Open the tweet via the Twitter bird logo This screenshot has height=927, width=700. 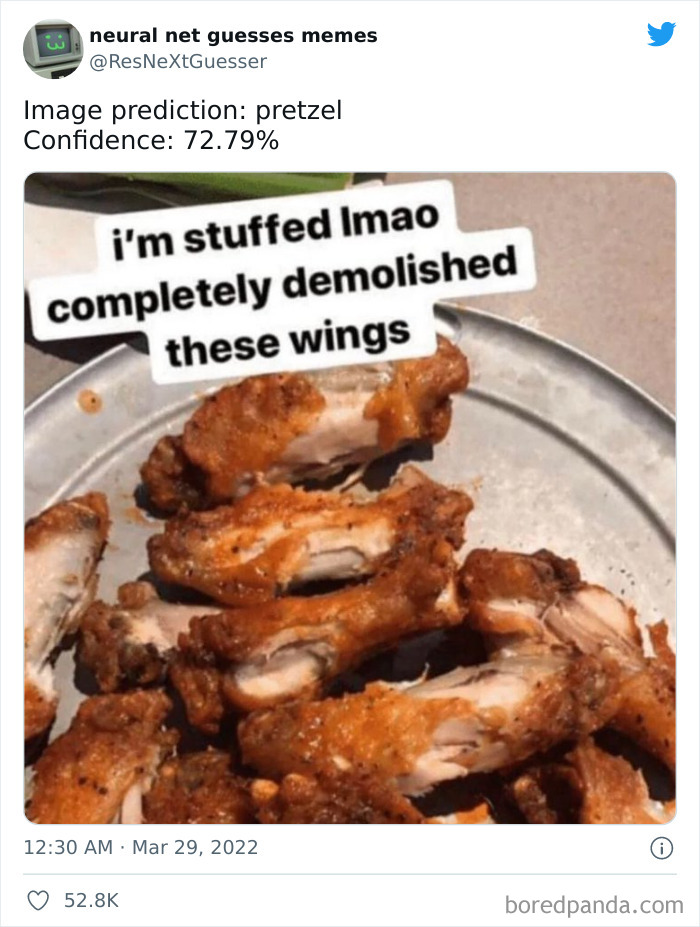pyautogui.click(x=661, y=35)
